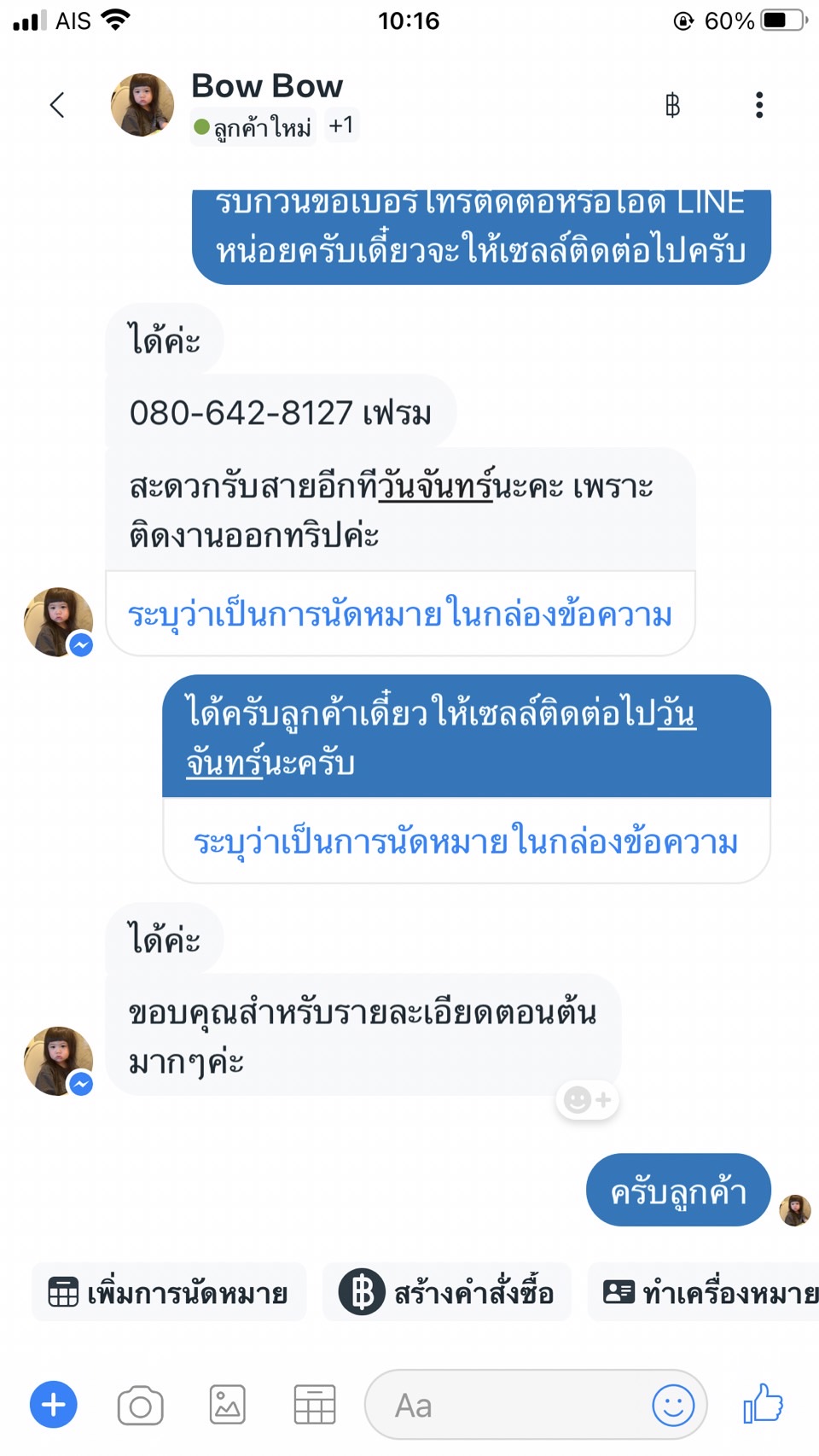Mark the customer's Monday message as appointment
The height and width of the screenshot is (1456, 819).
click(x=399, y=614)
